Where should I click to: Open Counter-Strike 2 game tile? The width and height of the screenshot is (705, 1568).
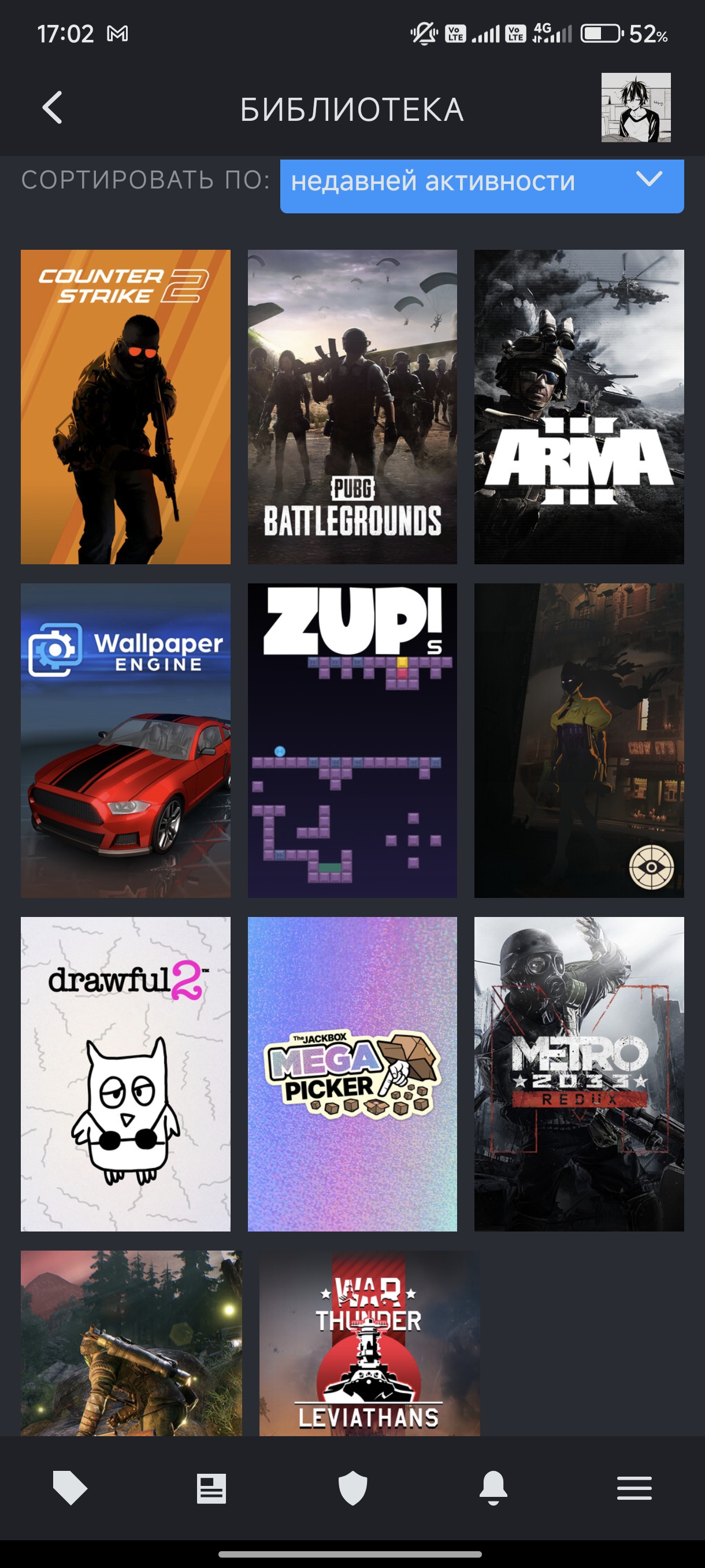(x=125, y=406)
